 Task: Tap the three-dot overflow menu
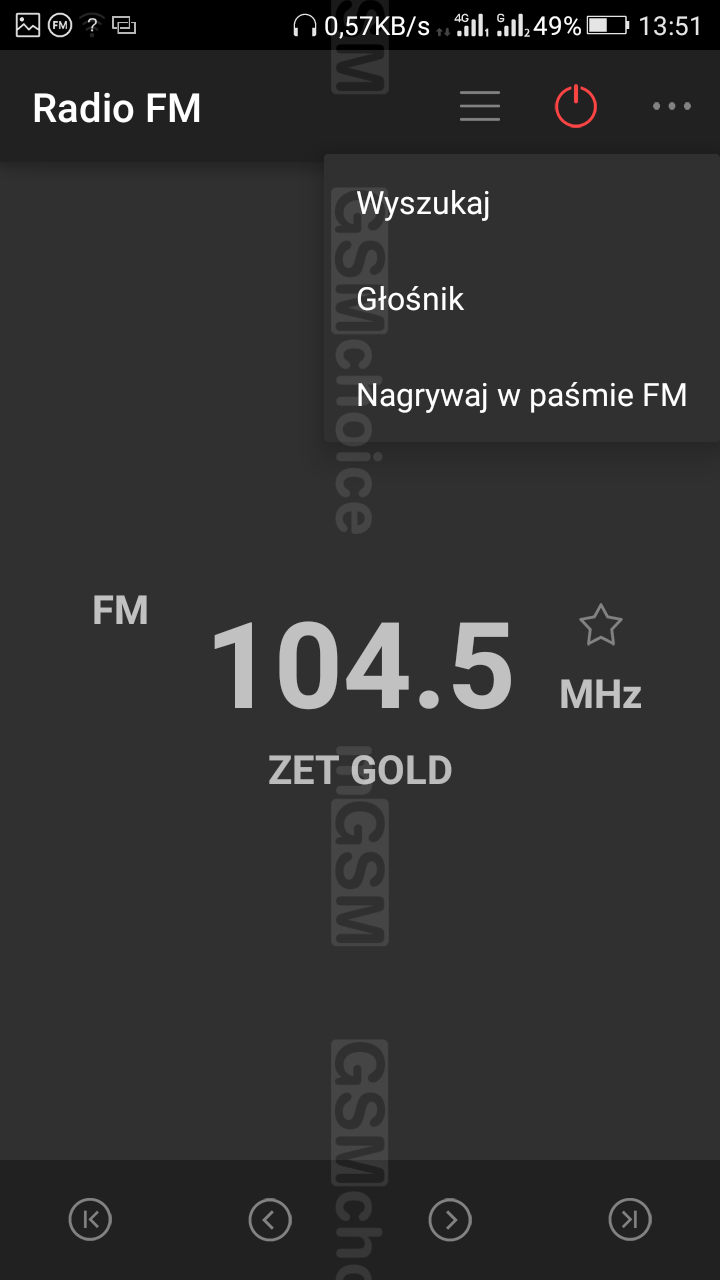point(671,106)
